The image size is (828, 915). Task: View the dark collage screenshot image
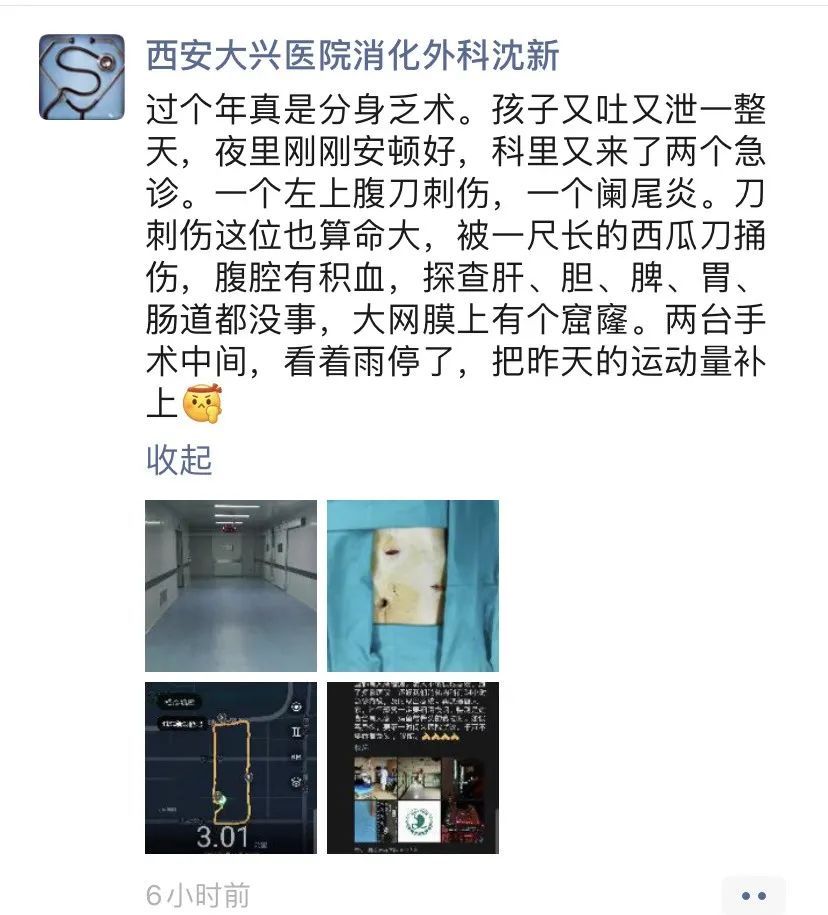412,767
